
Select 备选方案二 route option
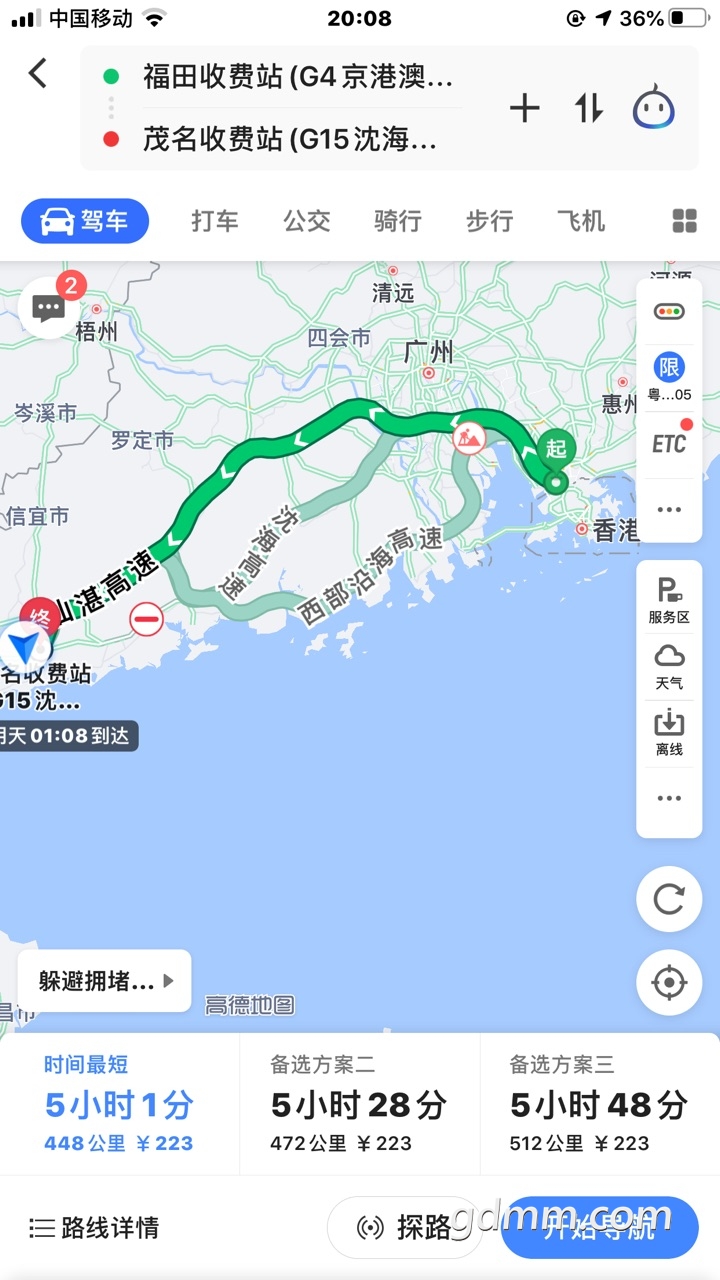point(359,1104)
